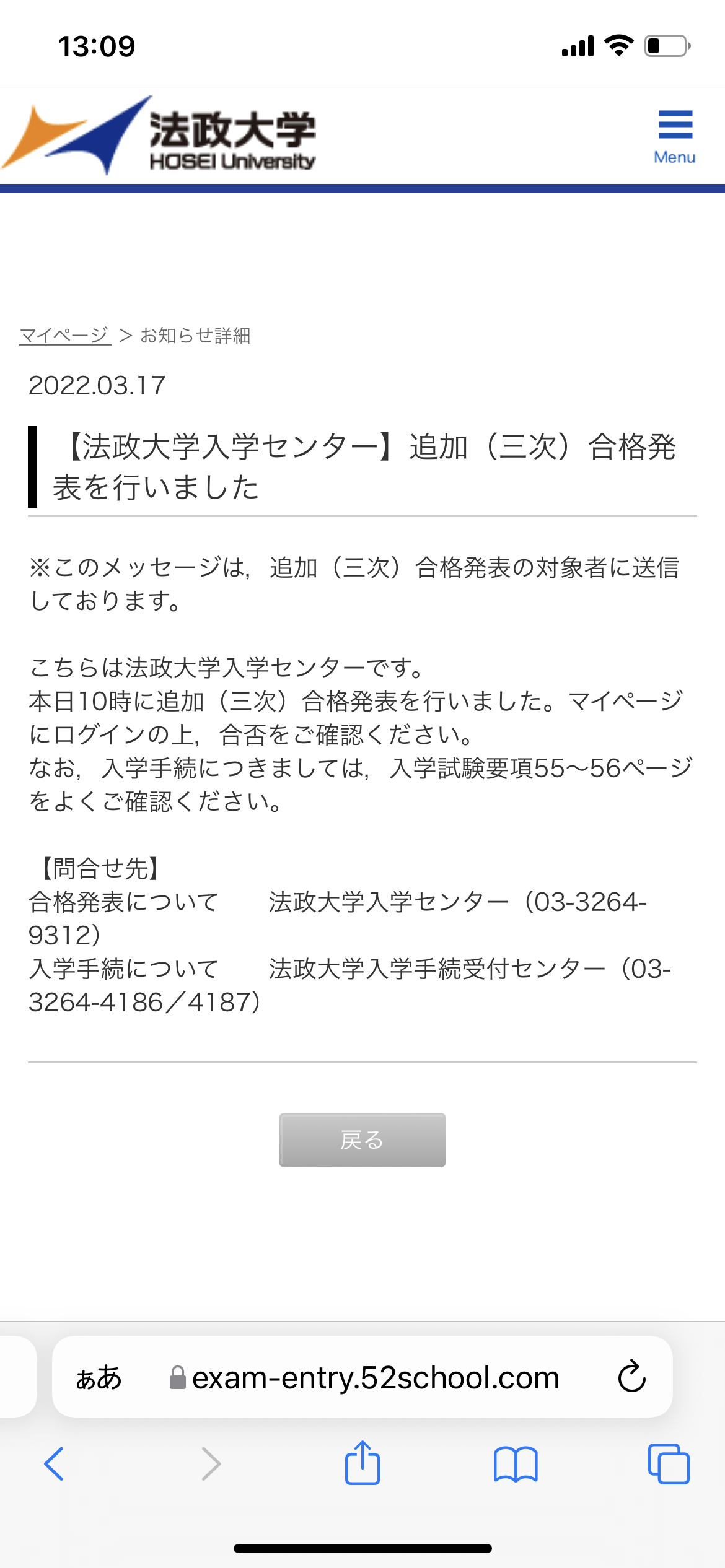Open the Safari share sheet
The image size is (725, 1568).
(x=362, y=1463)
